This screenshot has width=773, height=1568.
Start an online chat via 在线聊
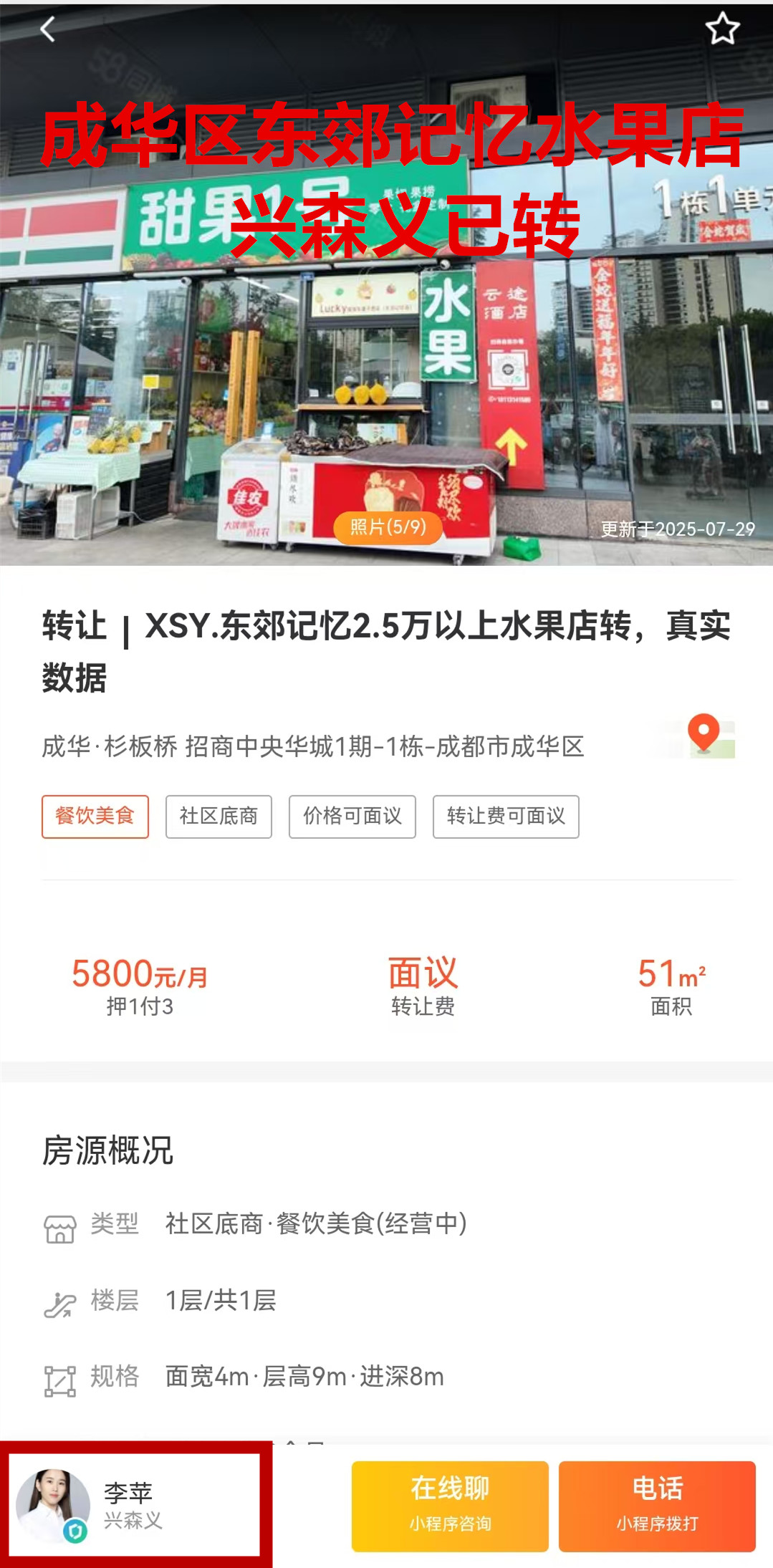pyautogui.click(x=449, y=1505)
